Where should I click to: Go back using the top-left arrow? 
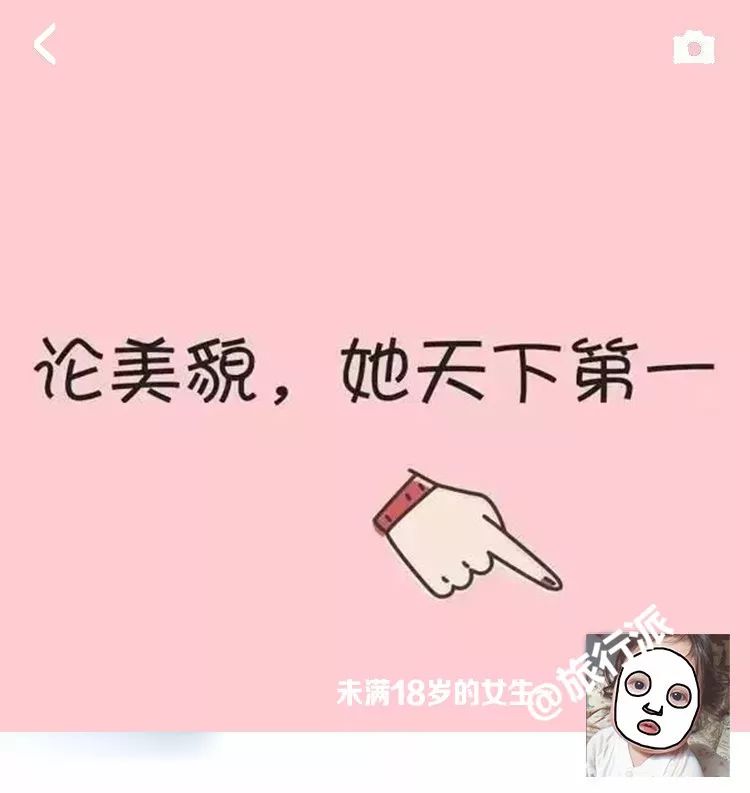pyautogui.click(x=45, y=45)
